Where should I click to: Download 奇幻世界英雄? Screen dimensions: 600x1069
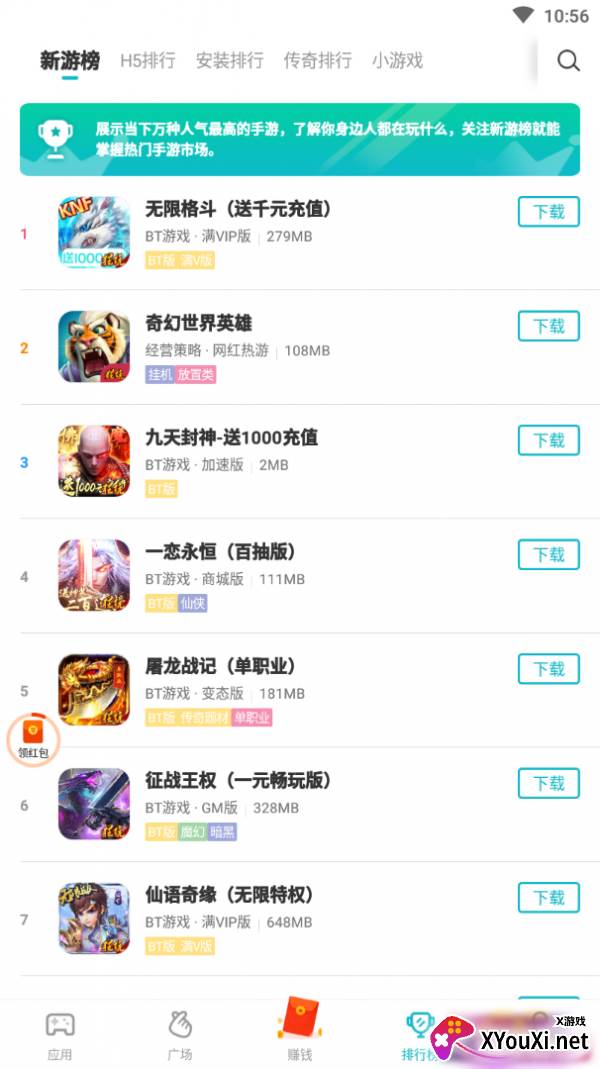(x=548, y=326)
